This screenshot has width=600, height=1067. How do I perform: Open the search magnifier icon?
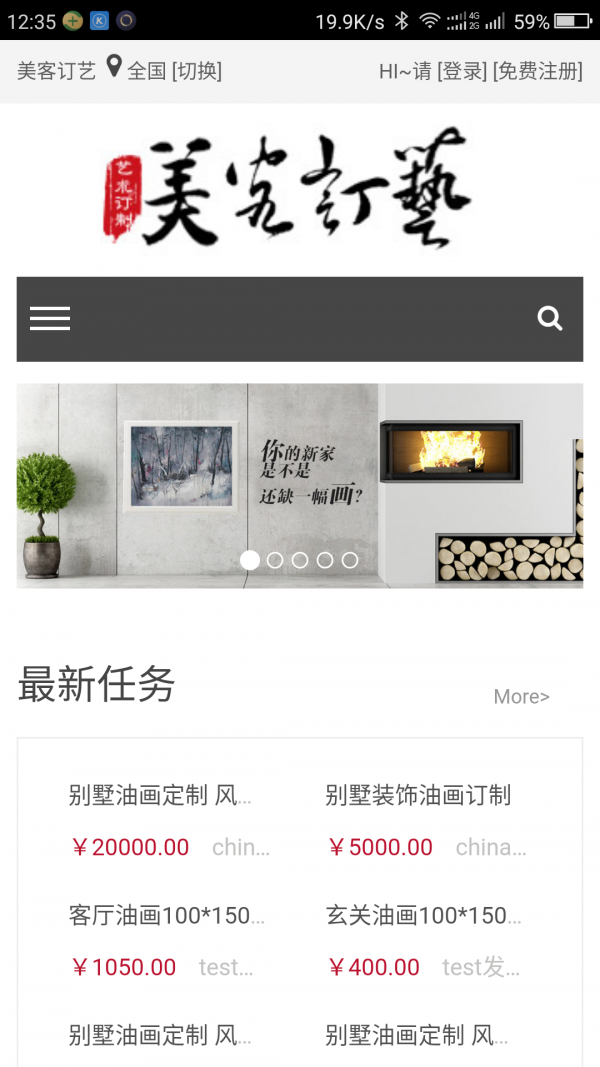(x=550, y=319)
